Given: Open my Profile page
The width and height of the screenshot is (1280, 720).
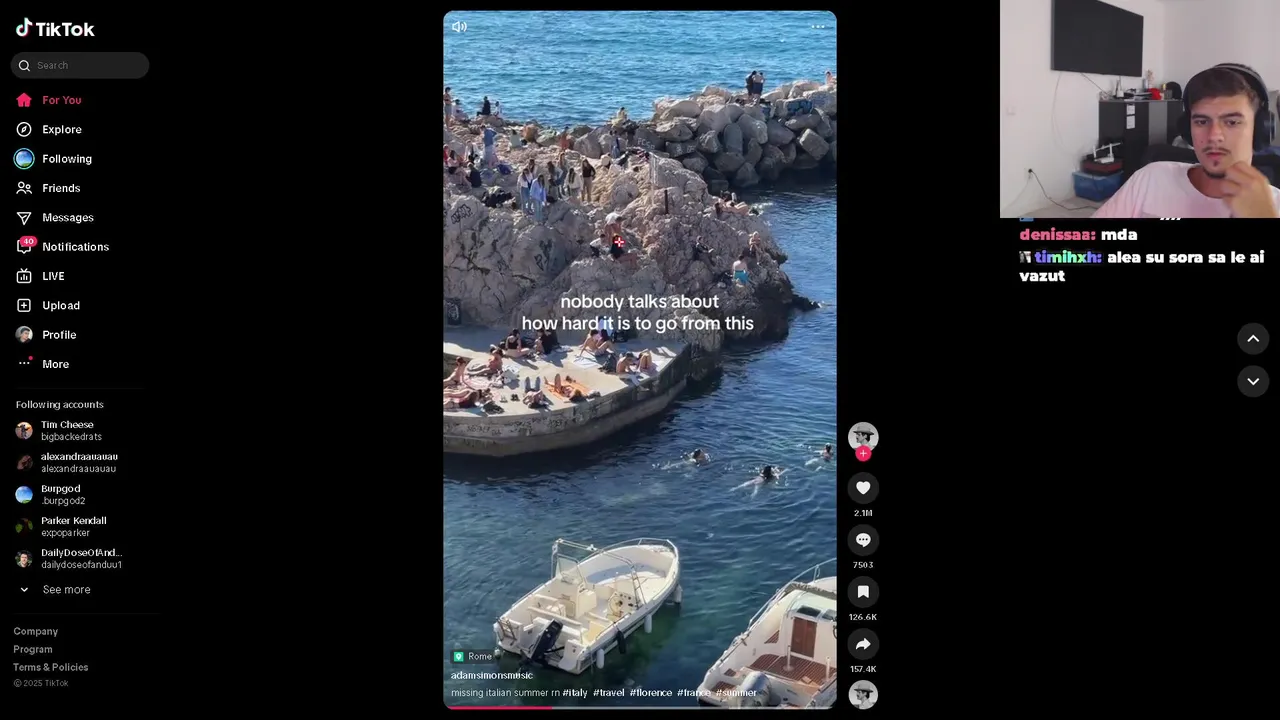Looking at the screenshot, I should [58, 335].
